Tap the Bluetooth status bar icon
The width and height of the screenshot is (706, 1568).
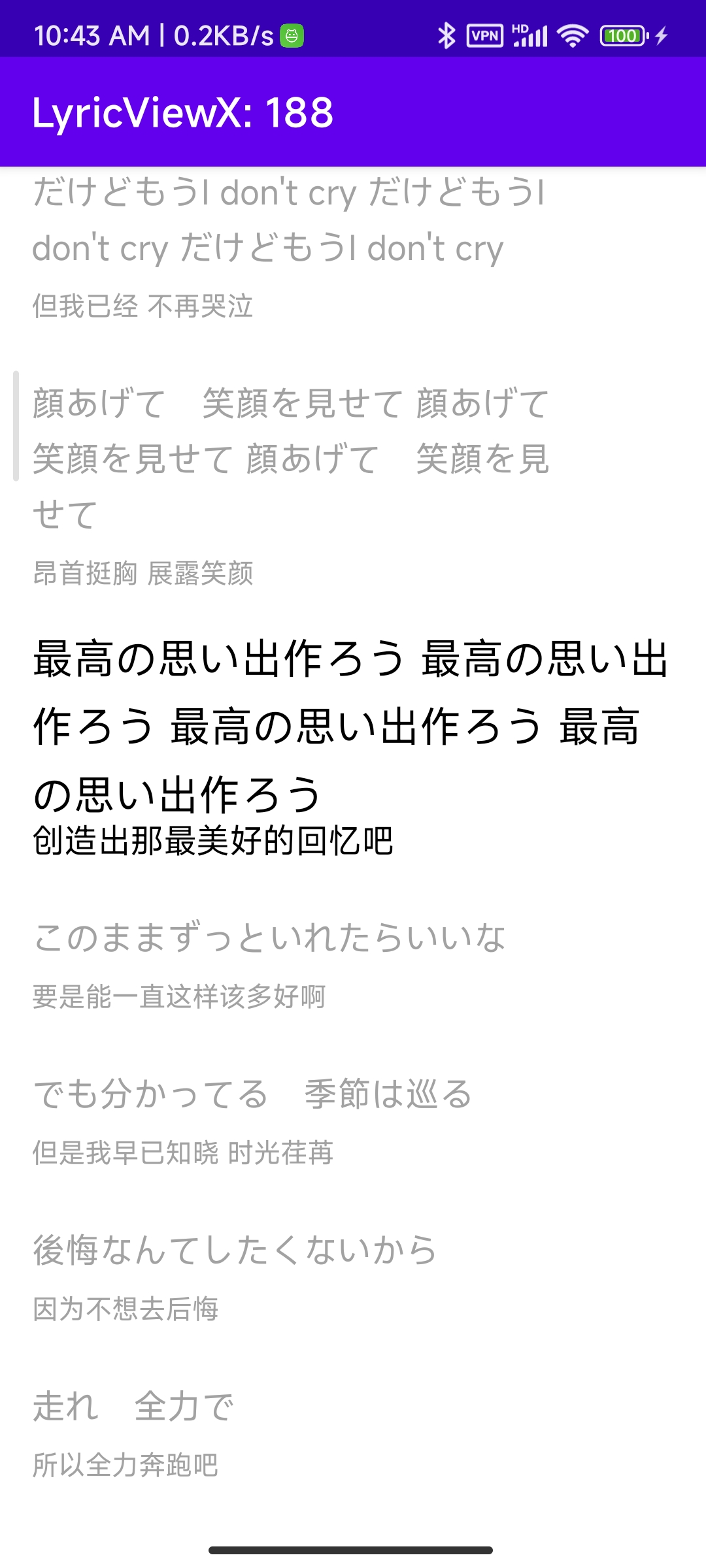pos(448,36)
